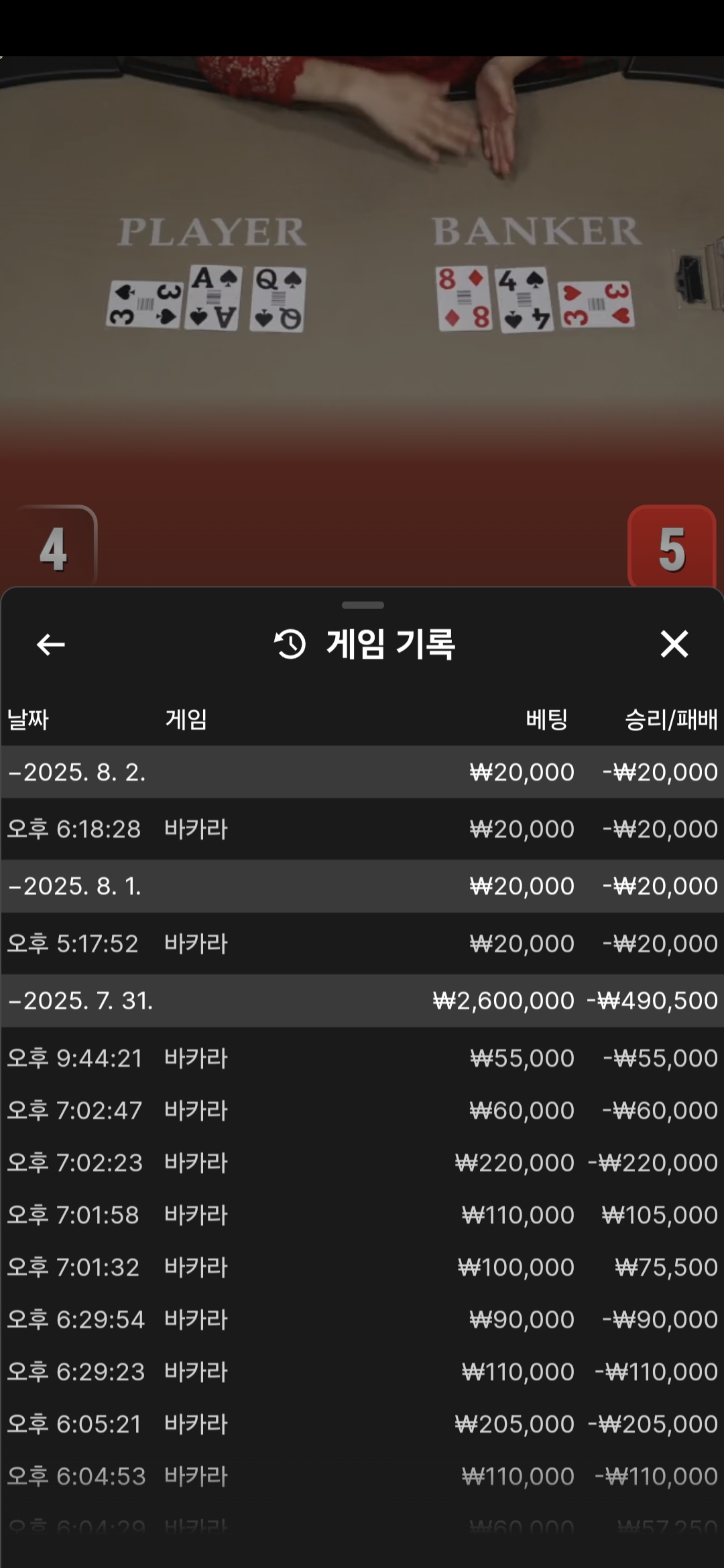
Task: Collapse the 2025. 7. 31. date group
Action: click(x=362, y=1000)
